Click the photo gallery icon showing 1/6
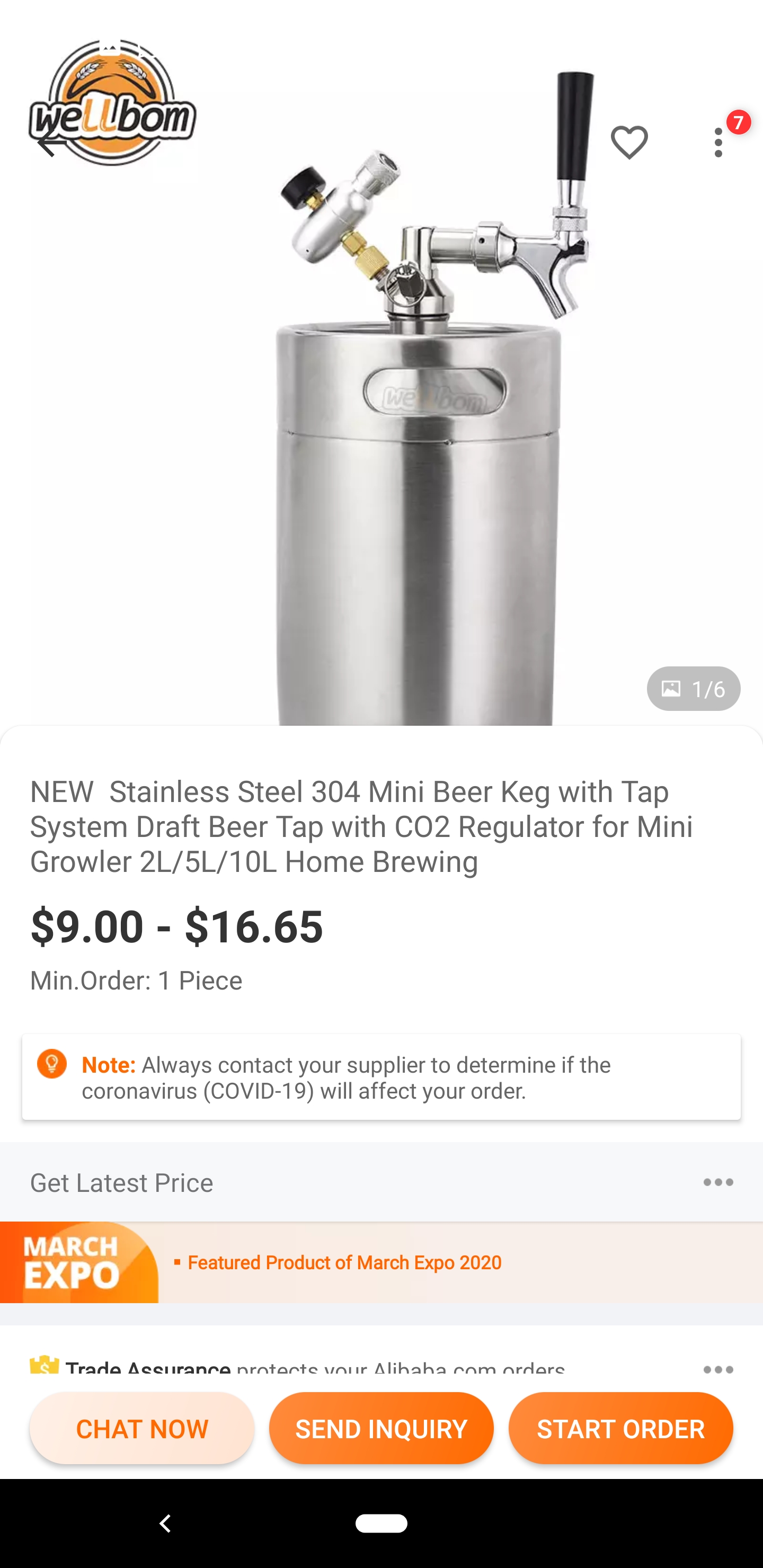Screen dimensions: 763x1568 pyautogui.click(x=694, y=688)
